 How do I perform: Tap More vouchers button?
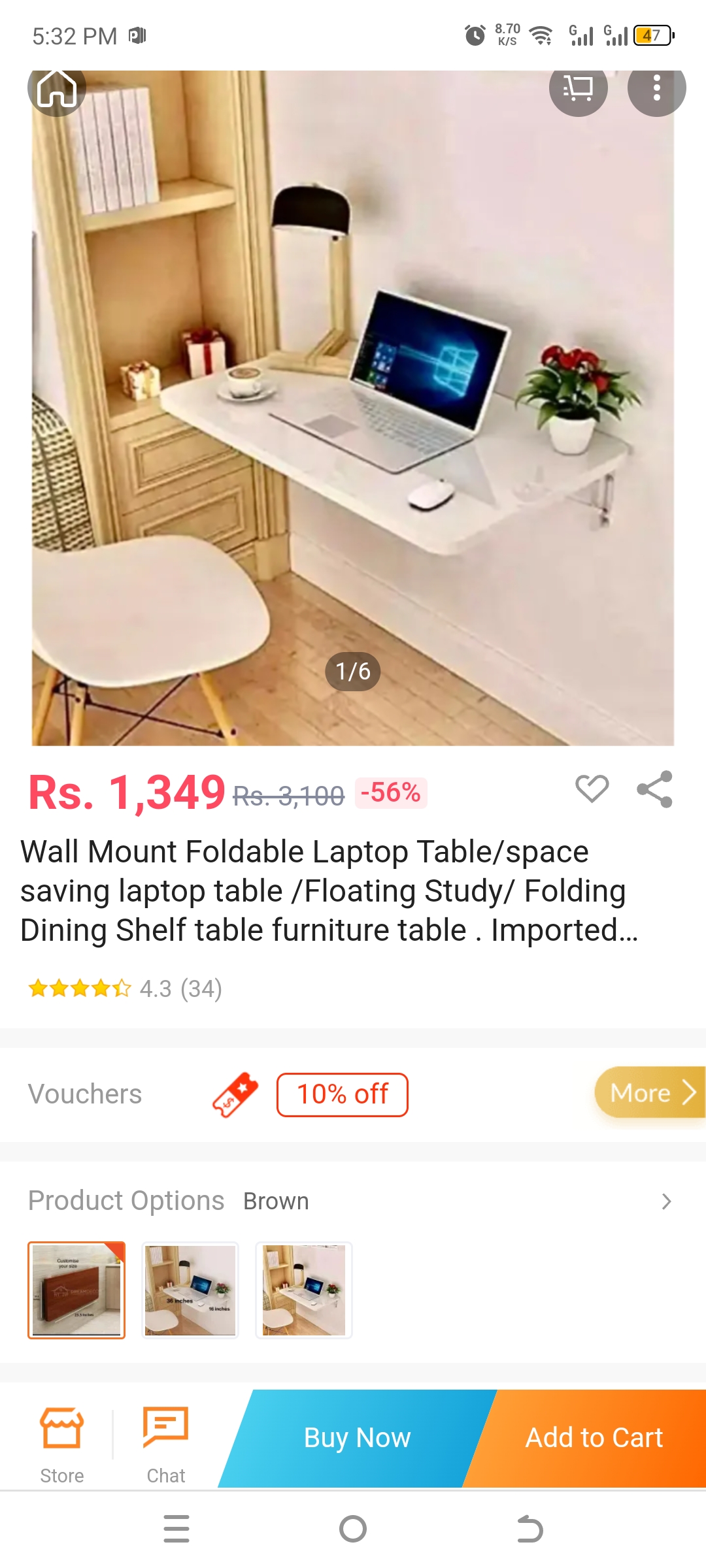point(650,1092)
